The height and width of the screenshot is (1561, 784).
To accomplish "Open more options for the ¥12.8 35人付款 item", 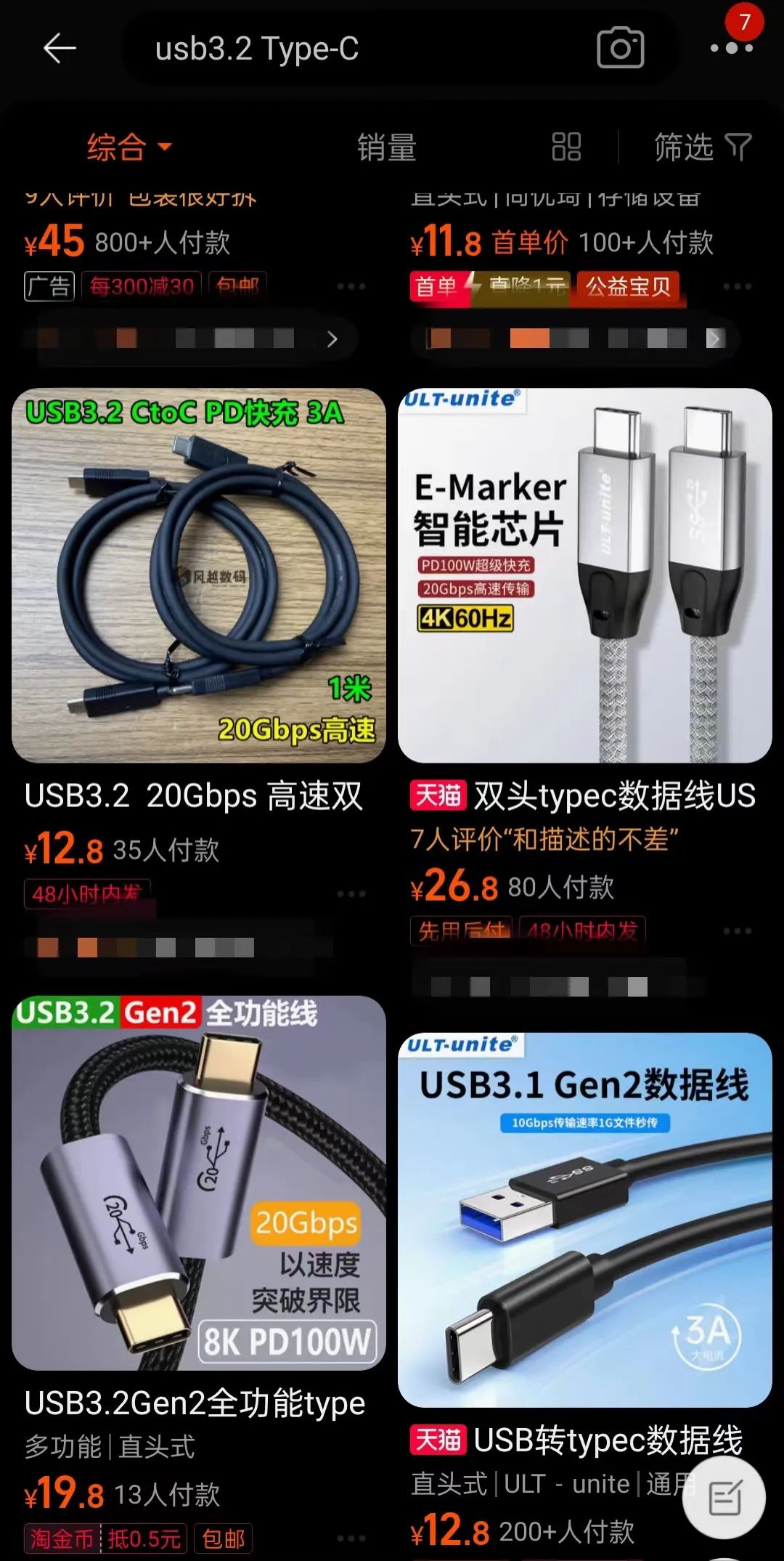I will (x=351, y=894).
